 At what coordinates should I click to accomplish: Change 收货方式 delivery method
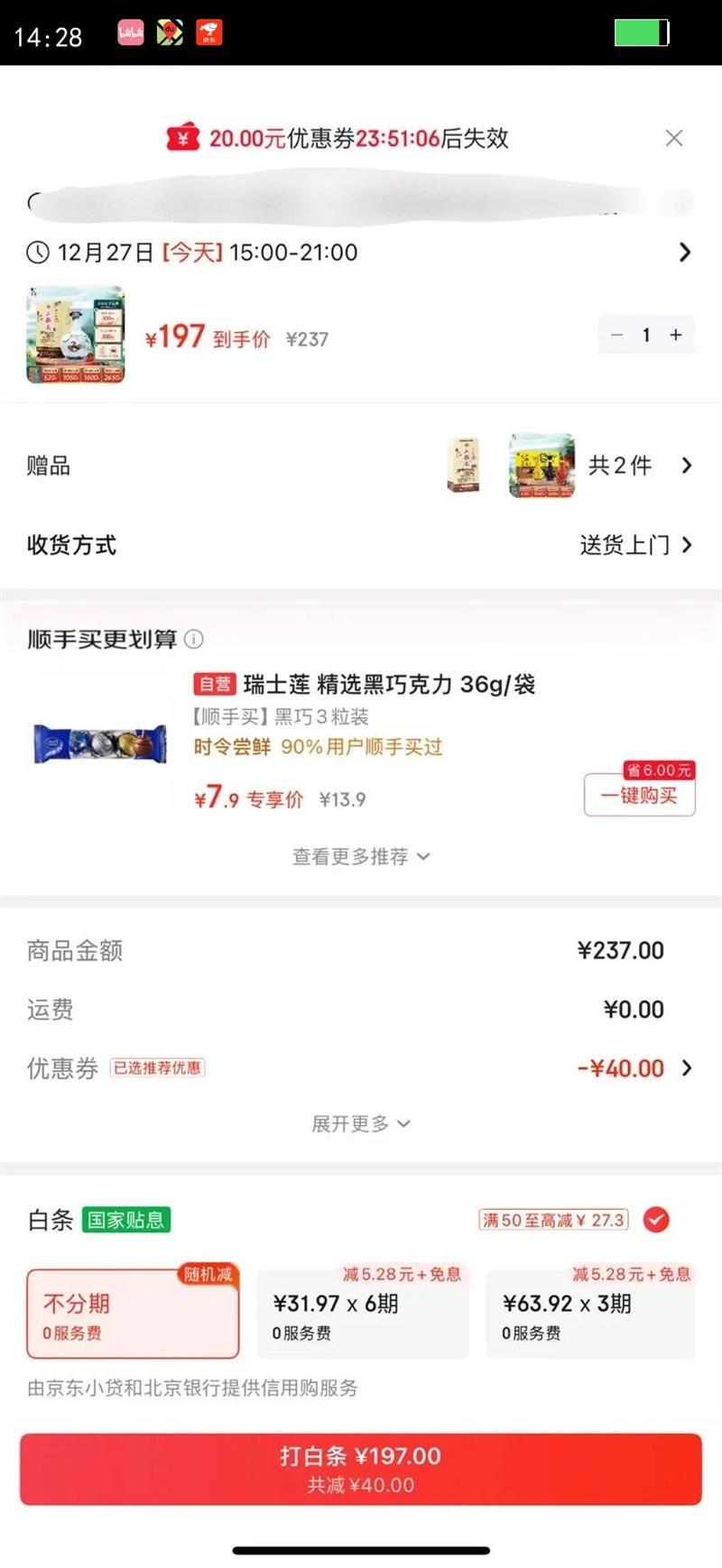pyautogui.click(x=636, y=545)
